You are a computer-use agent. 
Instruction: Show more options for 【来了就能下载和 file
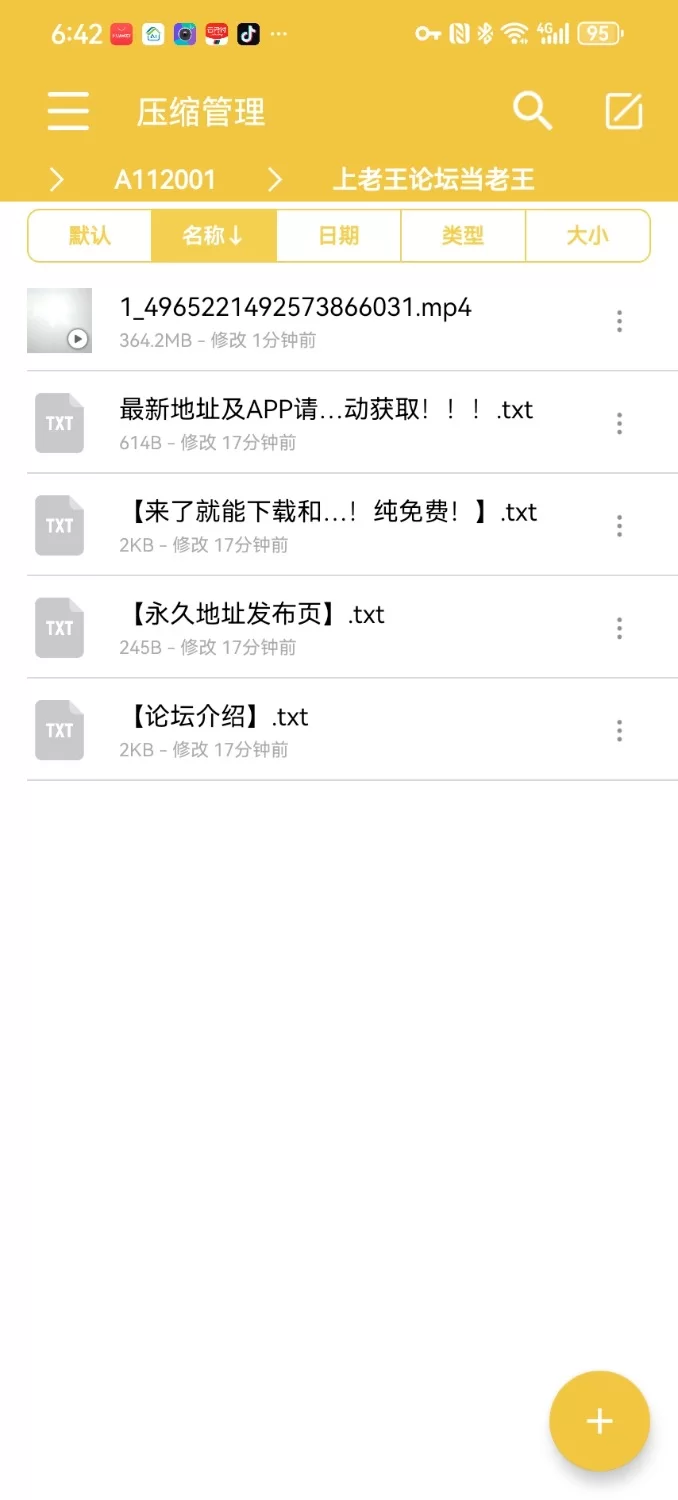coord(620,526)
